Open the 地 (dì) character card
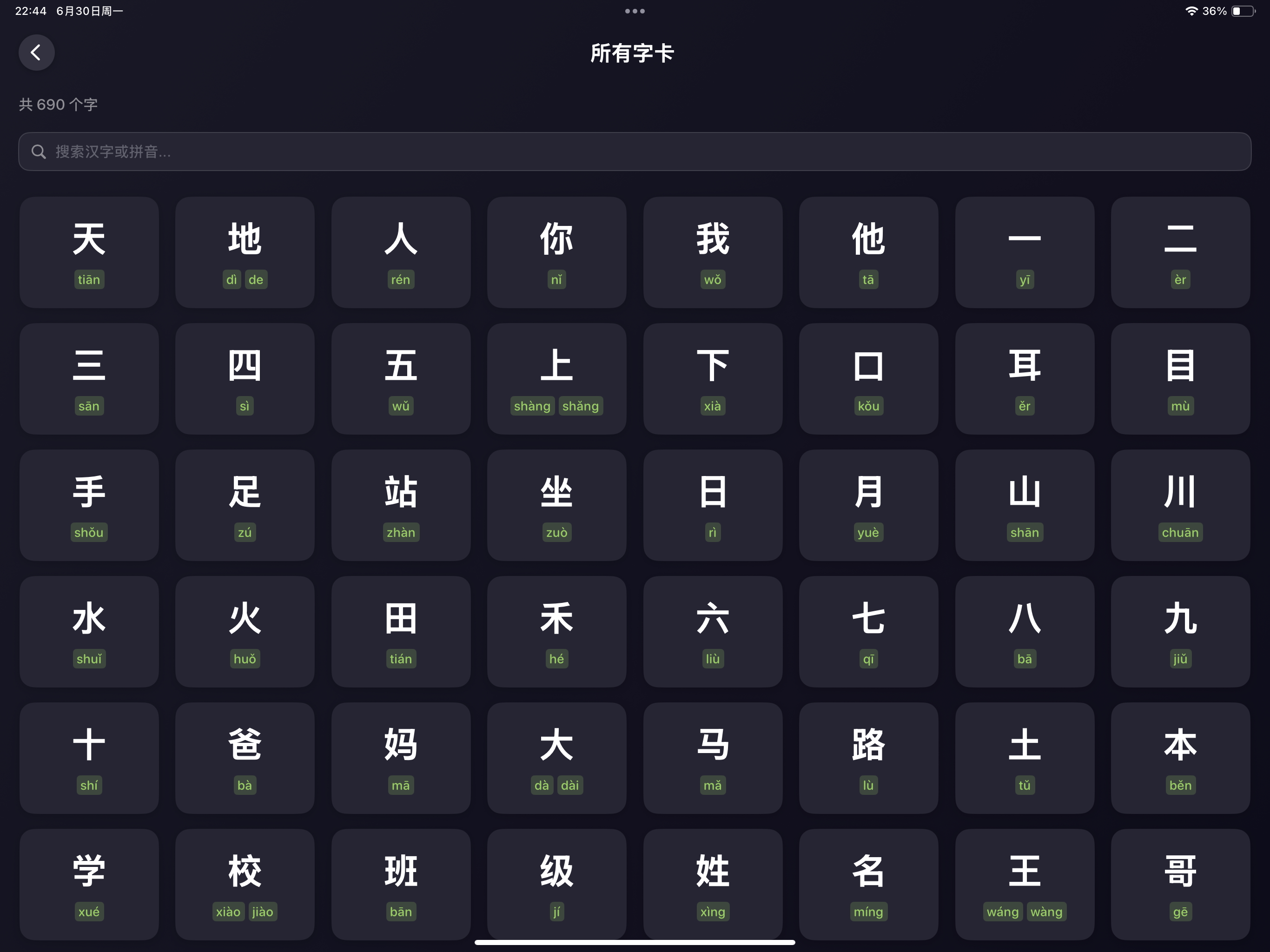1270x952 pixels. point(245,252)
